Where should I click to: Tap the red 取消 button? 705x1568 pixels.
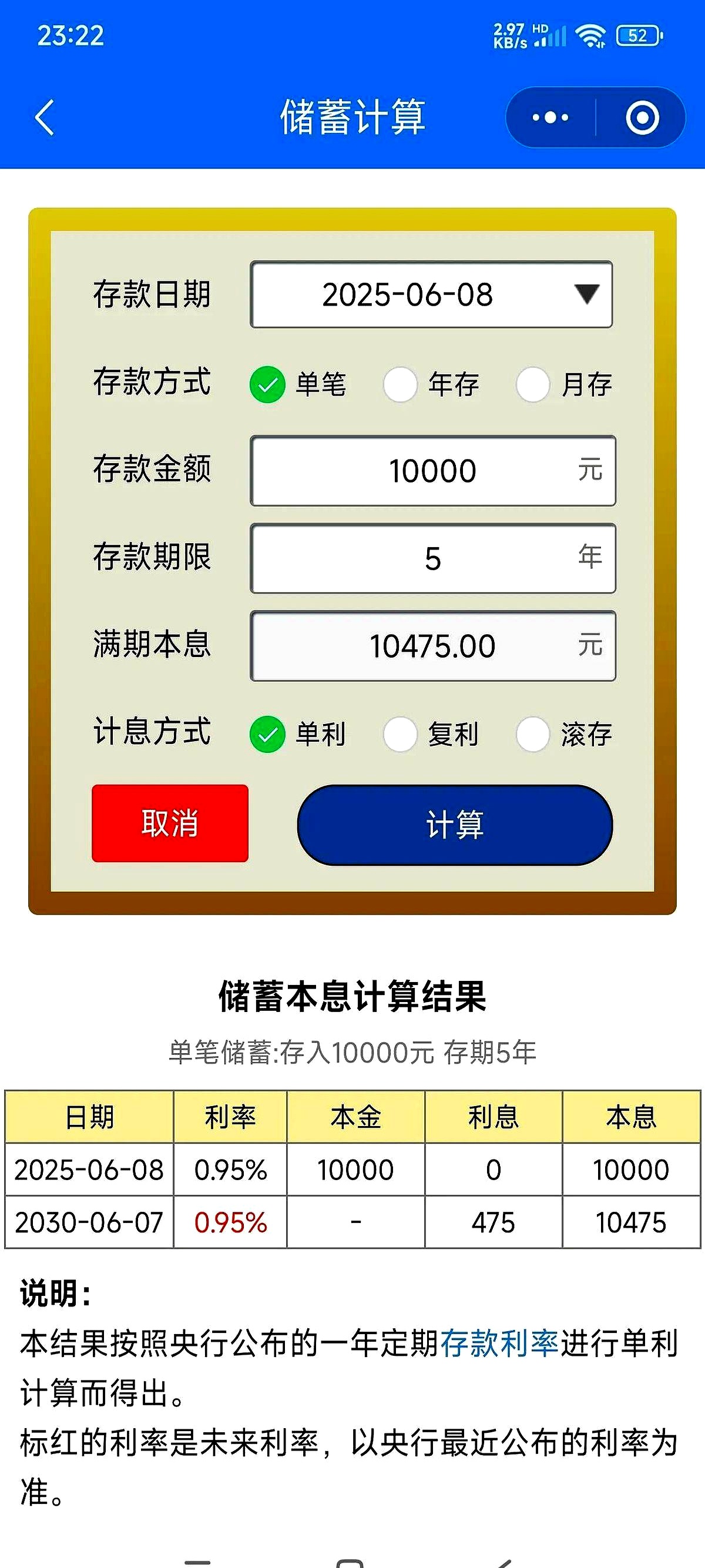click(170, 823)
